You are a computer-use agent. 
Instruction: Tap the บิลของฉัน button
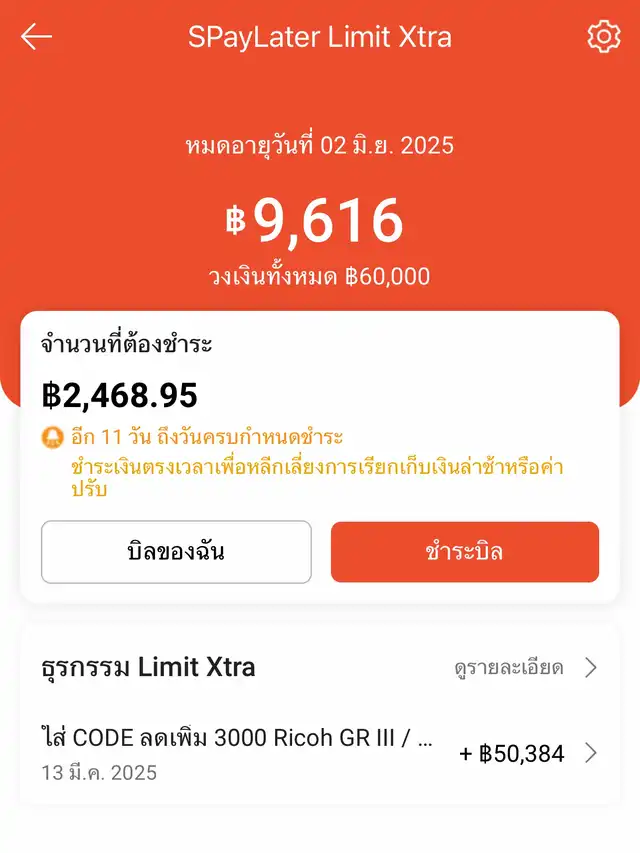pyautogui.click(x=176, y=552)
